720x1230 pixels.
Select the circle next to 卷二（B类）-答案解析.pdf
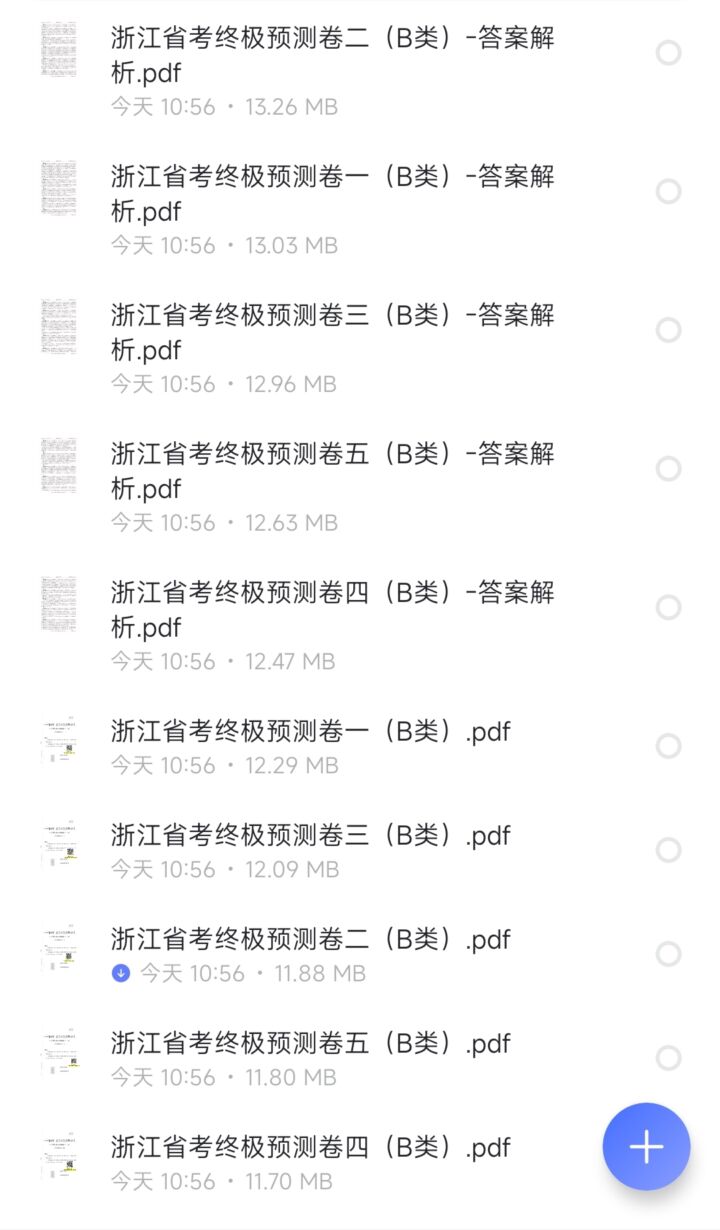[x=667, y=55]
